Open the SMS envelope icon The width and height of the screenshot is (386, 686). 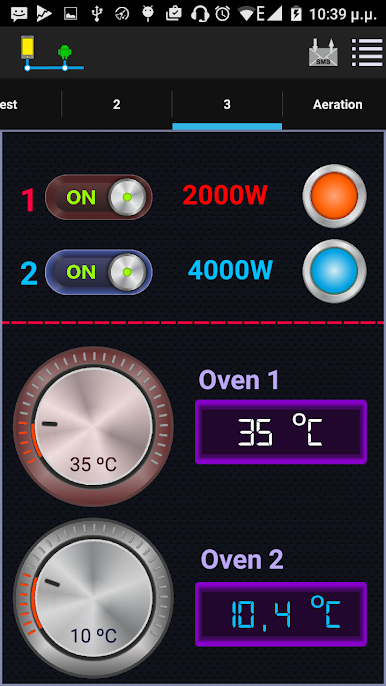click(323, 52)
